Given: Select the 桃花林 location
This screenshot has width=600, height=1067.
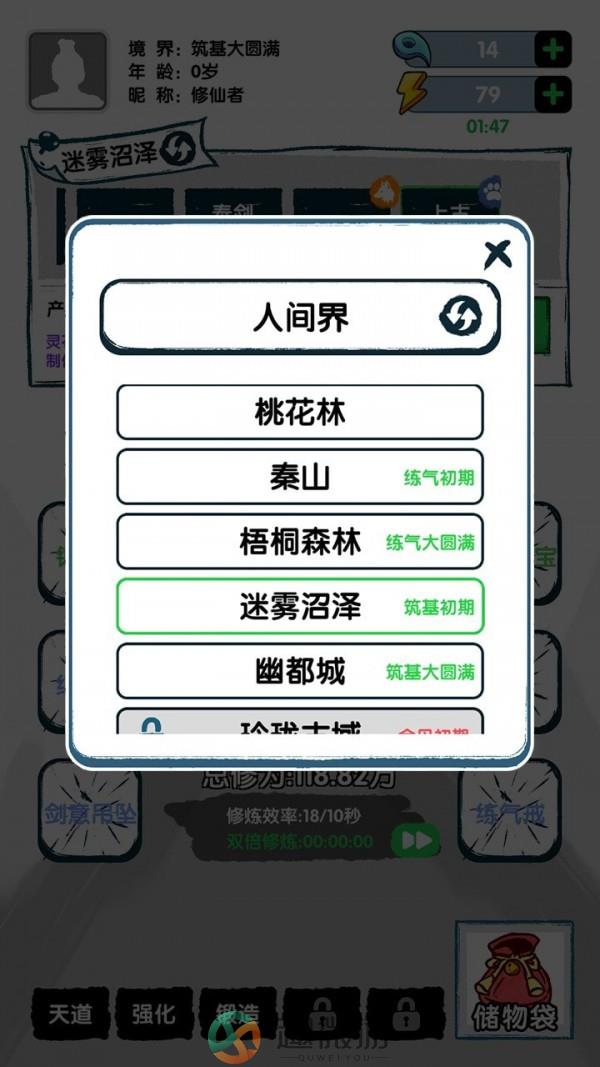Looking at the screenshot, I should pos(300,412).
